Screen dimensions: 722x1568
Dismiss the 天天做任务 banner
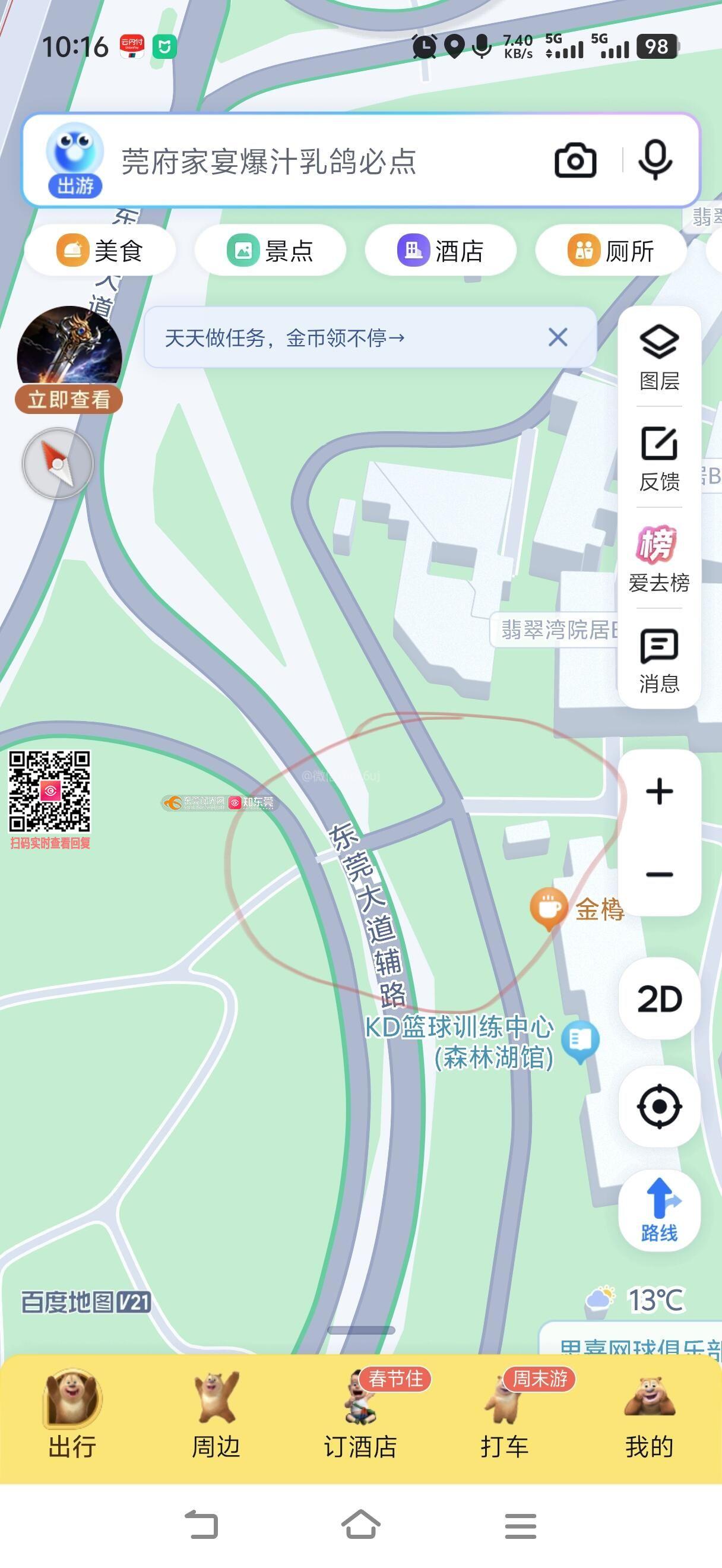coord(558,337)
